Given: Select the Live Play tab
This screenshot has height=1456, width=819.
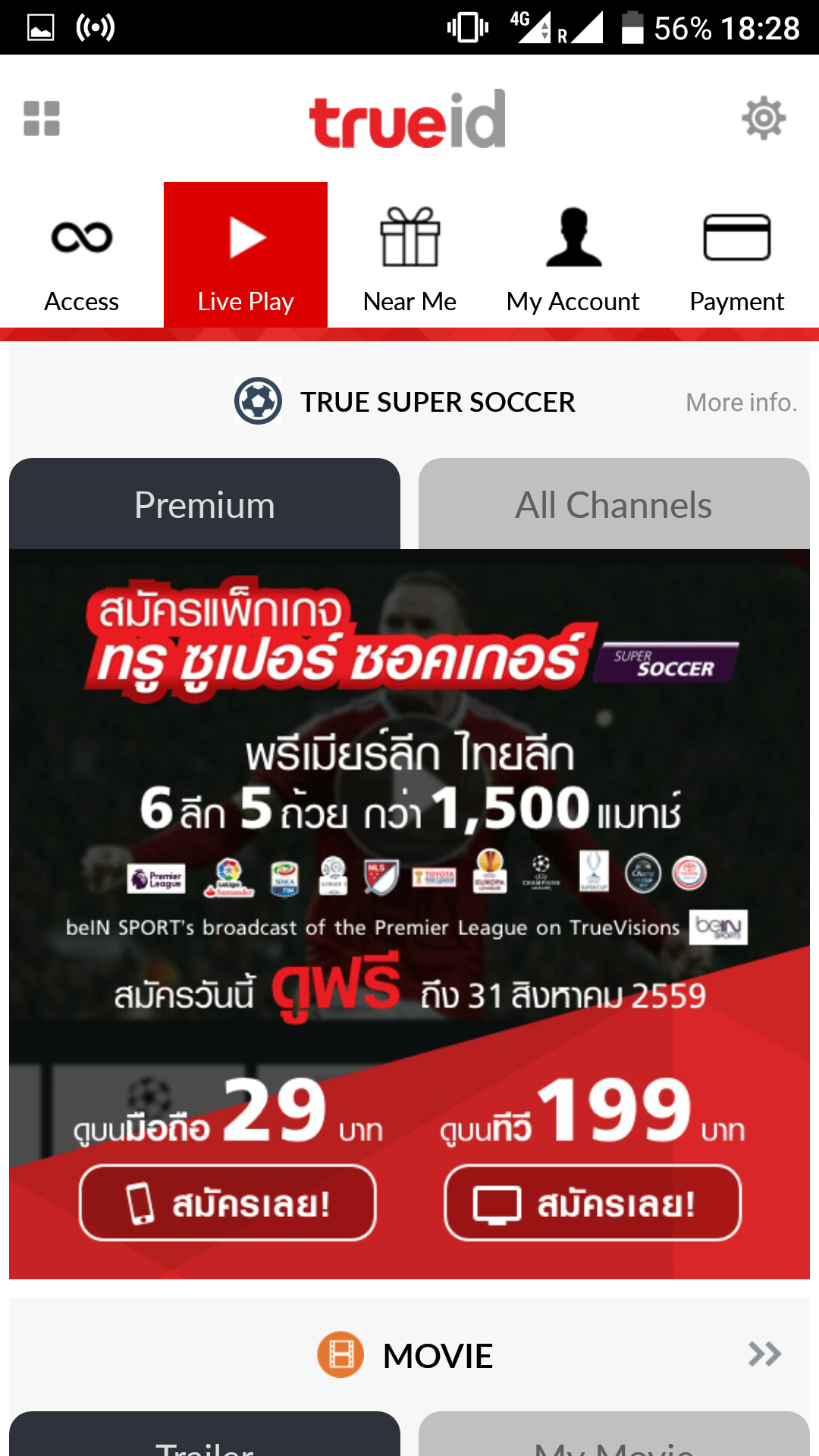Looking at the screenshot, I should (246, 258).
